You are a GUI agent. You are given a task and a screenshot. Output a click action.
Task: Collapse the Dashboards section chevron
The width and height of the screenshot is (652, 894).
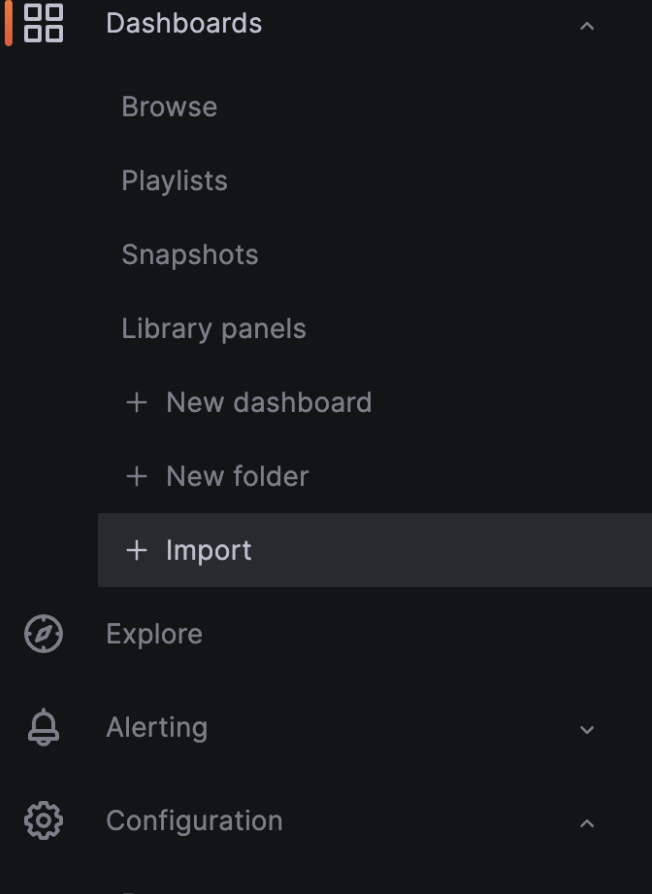pyautogui.click(x=586, y=26)
